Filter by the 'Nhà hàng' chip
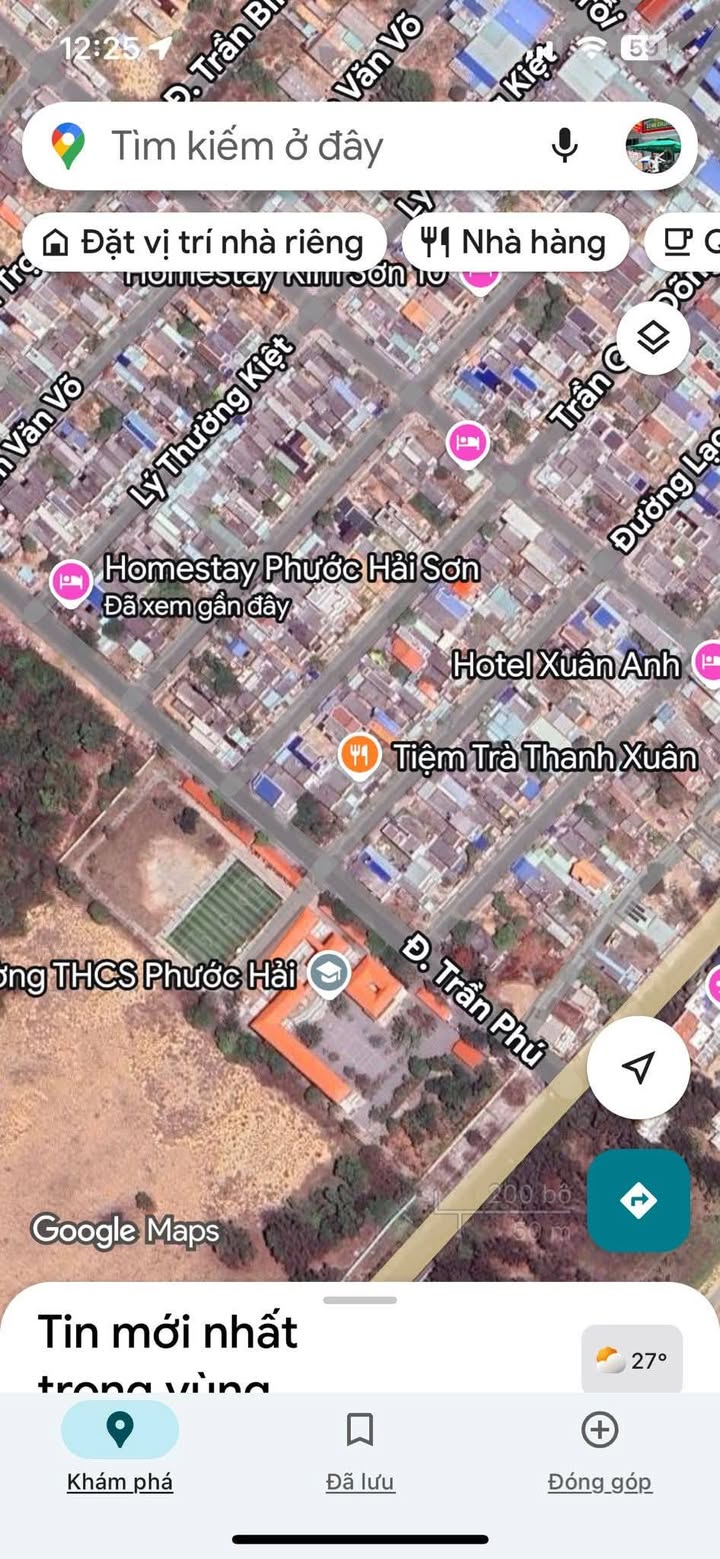 pos(515,242)
